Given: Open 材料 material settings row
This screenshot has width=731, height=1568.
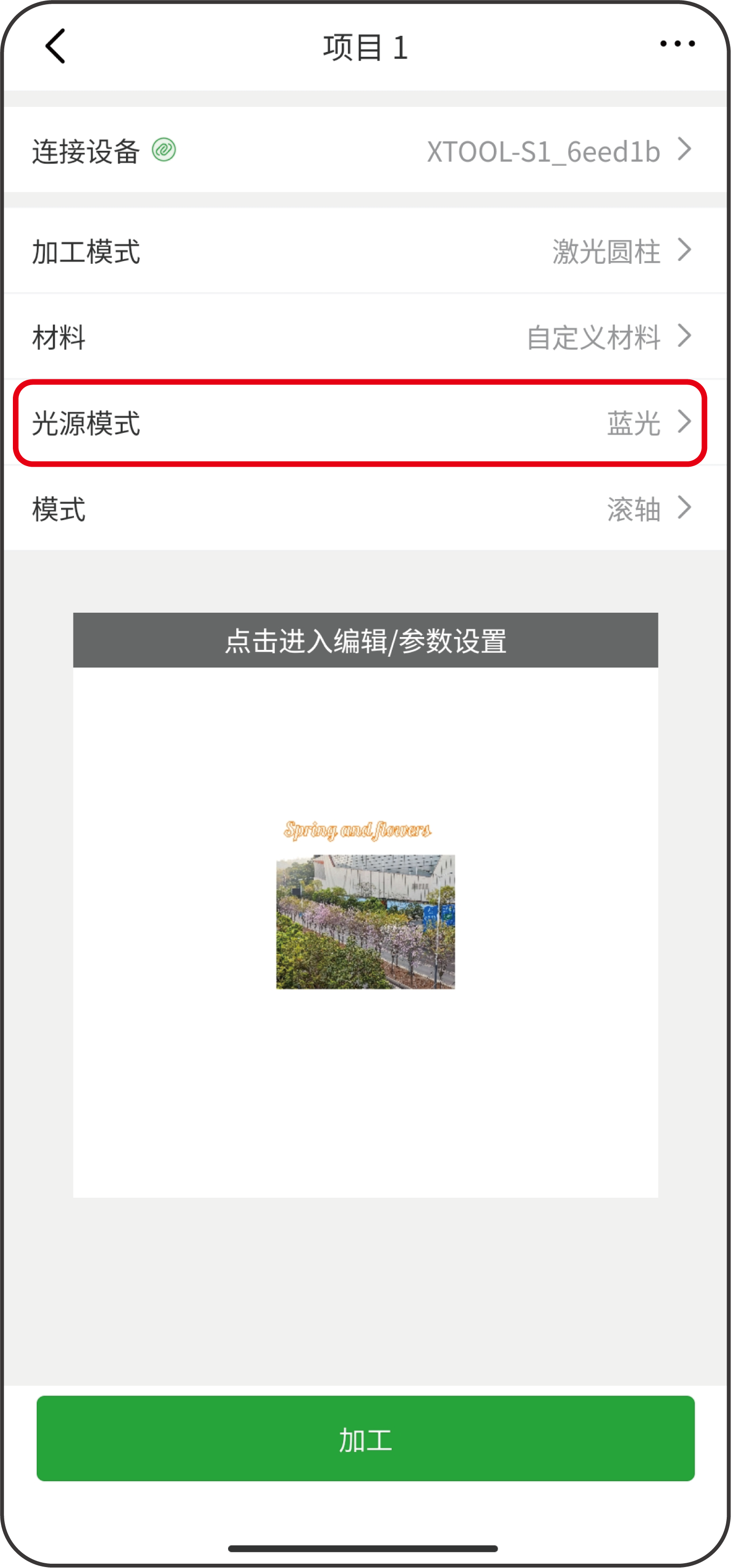Looking at the screenshot, I should [x=365, y=336].
